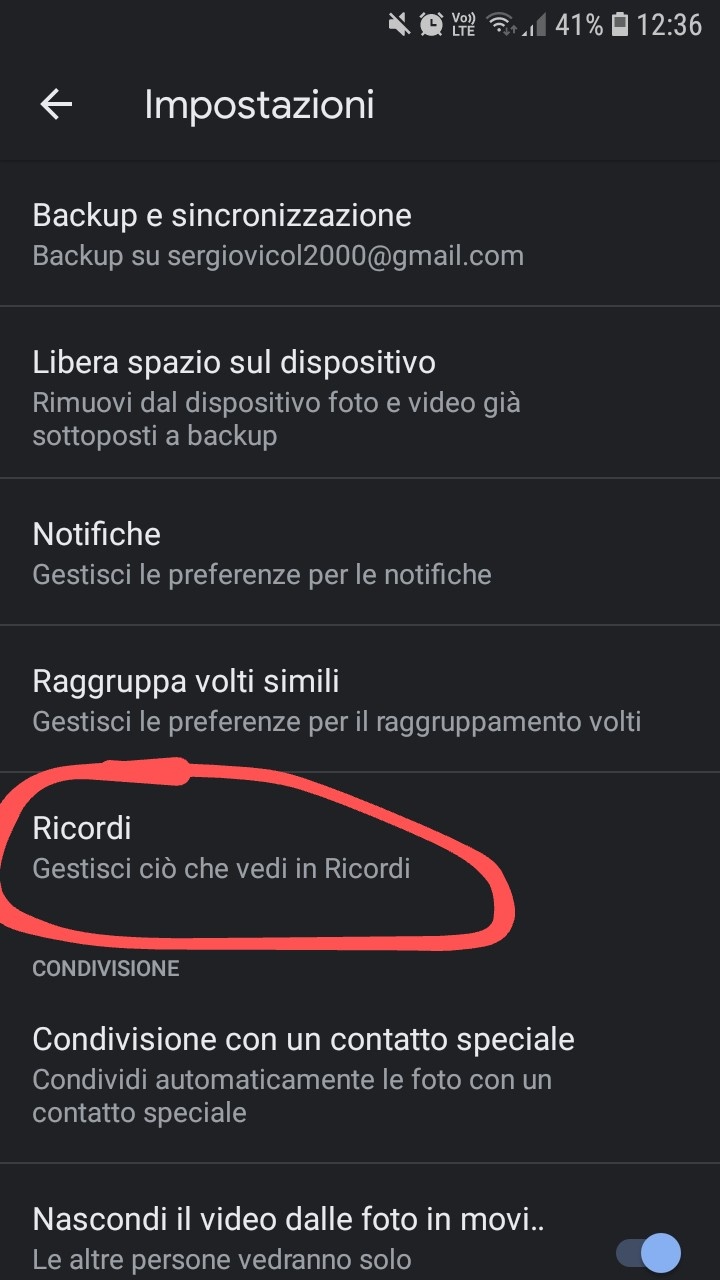Open Condivisione con un contatto speciale
Screen dimensions: 720x1280
360,1072
